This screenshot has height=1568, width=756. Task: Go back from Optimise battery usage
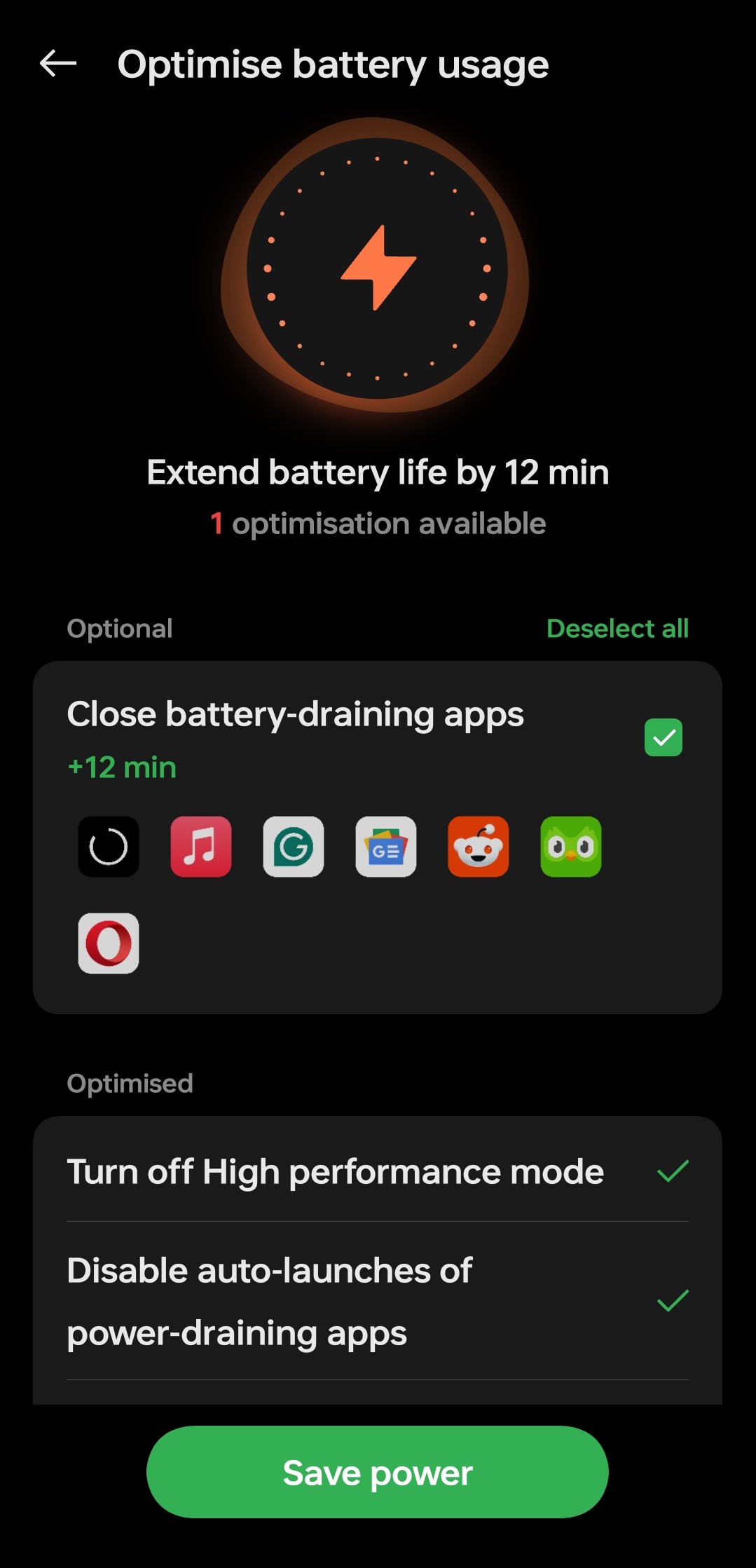pyautogui.click(x=58, y=64)
